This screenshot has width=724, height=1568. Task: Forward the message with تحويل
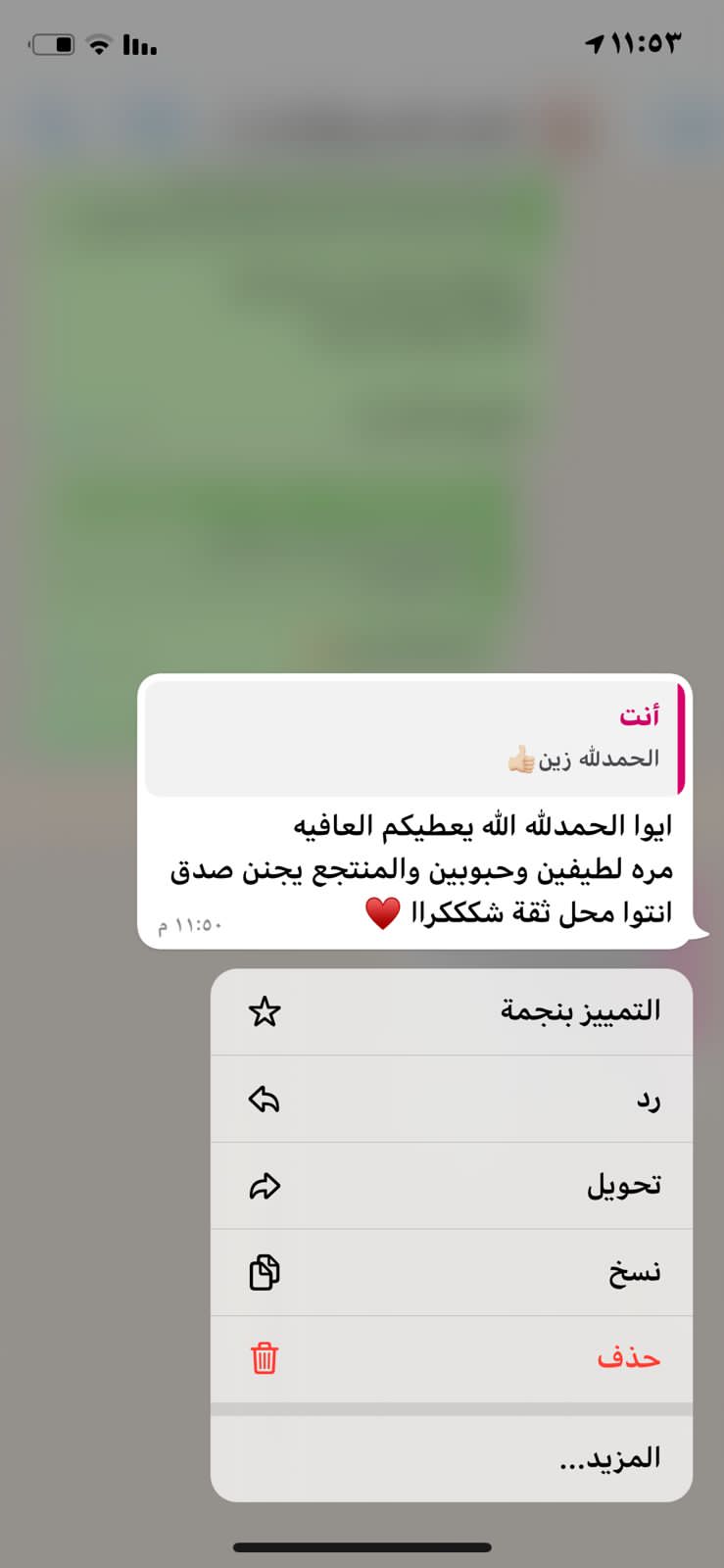click(x=451, y=1186)
